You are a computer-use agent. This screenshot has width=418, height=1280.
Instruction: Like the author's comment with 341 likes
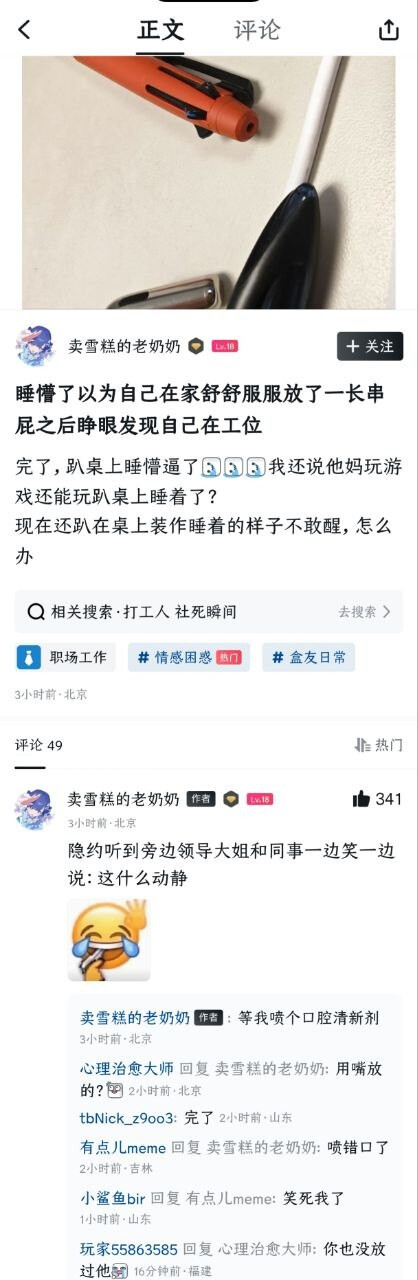(x=377, y=798)
